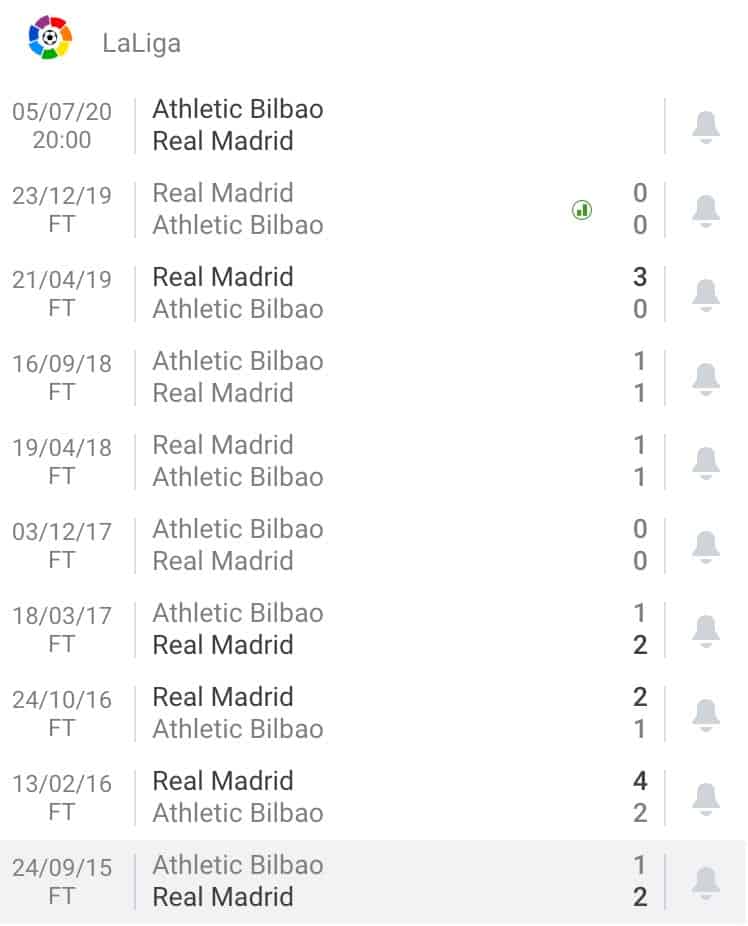Expand details of the 23/12/19 goalless draw
The width and height of the screenshot is (748, 926).
pyautogui.click(x=350, y=208)
